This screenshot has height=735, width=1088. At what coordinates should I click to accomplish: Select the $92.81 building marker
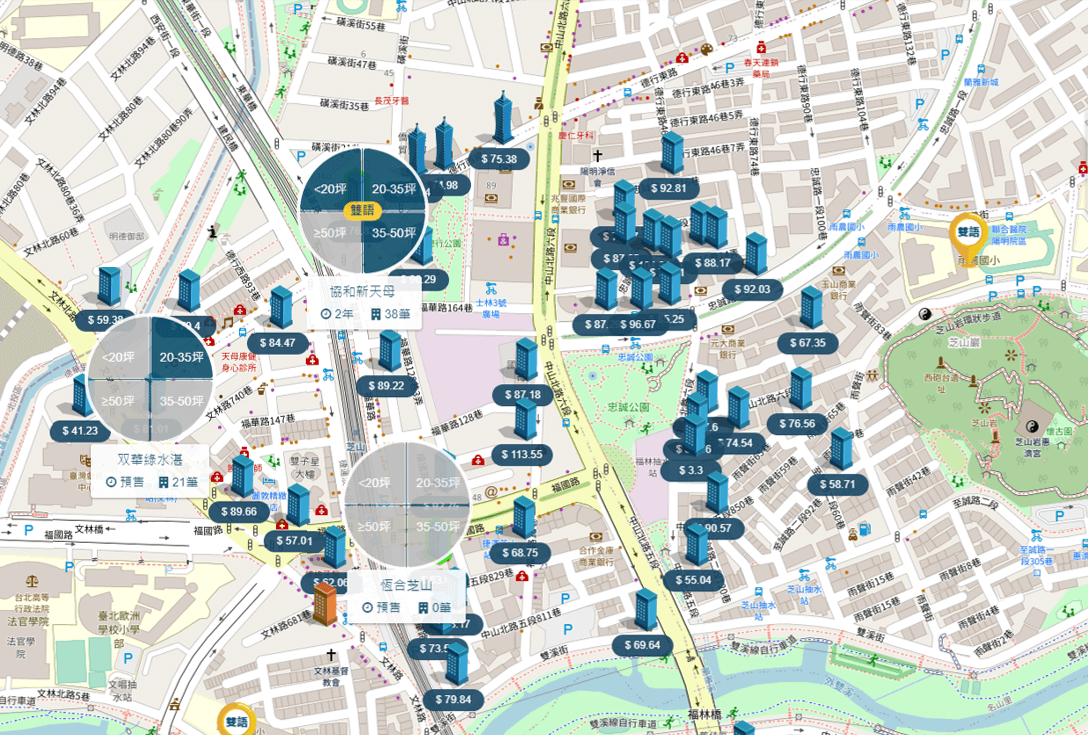(x=668, y=188)
